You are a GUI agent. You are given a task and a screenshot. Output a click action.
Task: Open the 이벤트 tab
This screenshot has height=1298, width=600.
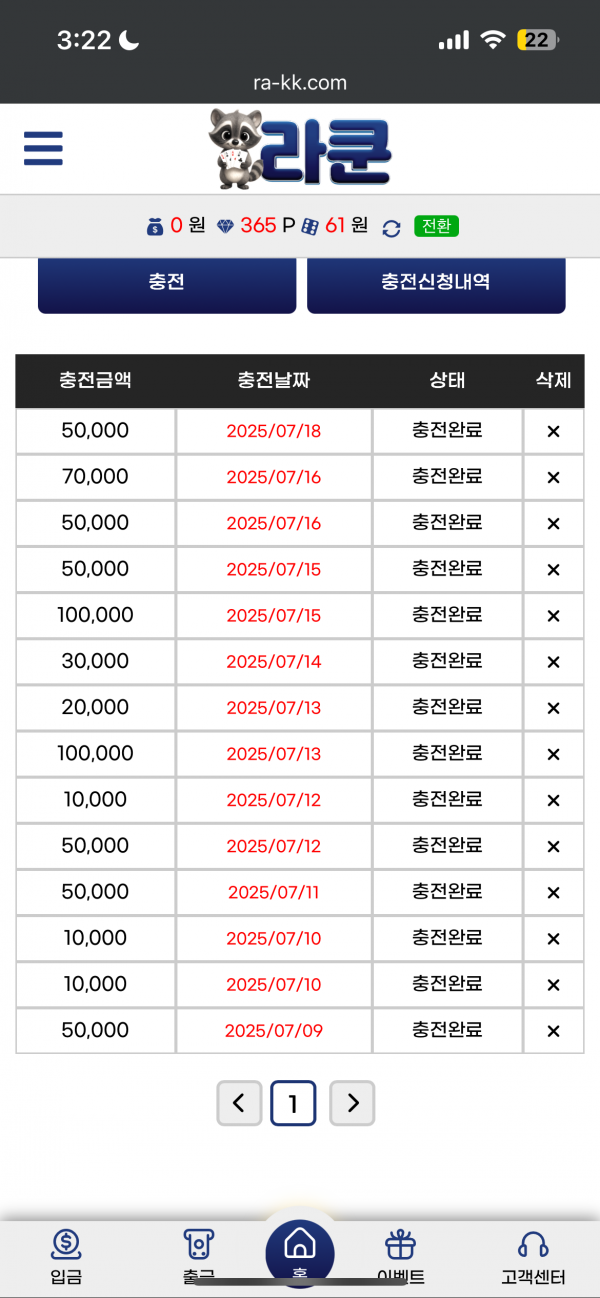point(401,1256)
